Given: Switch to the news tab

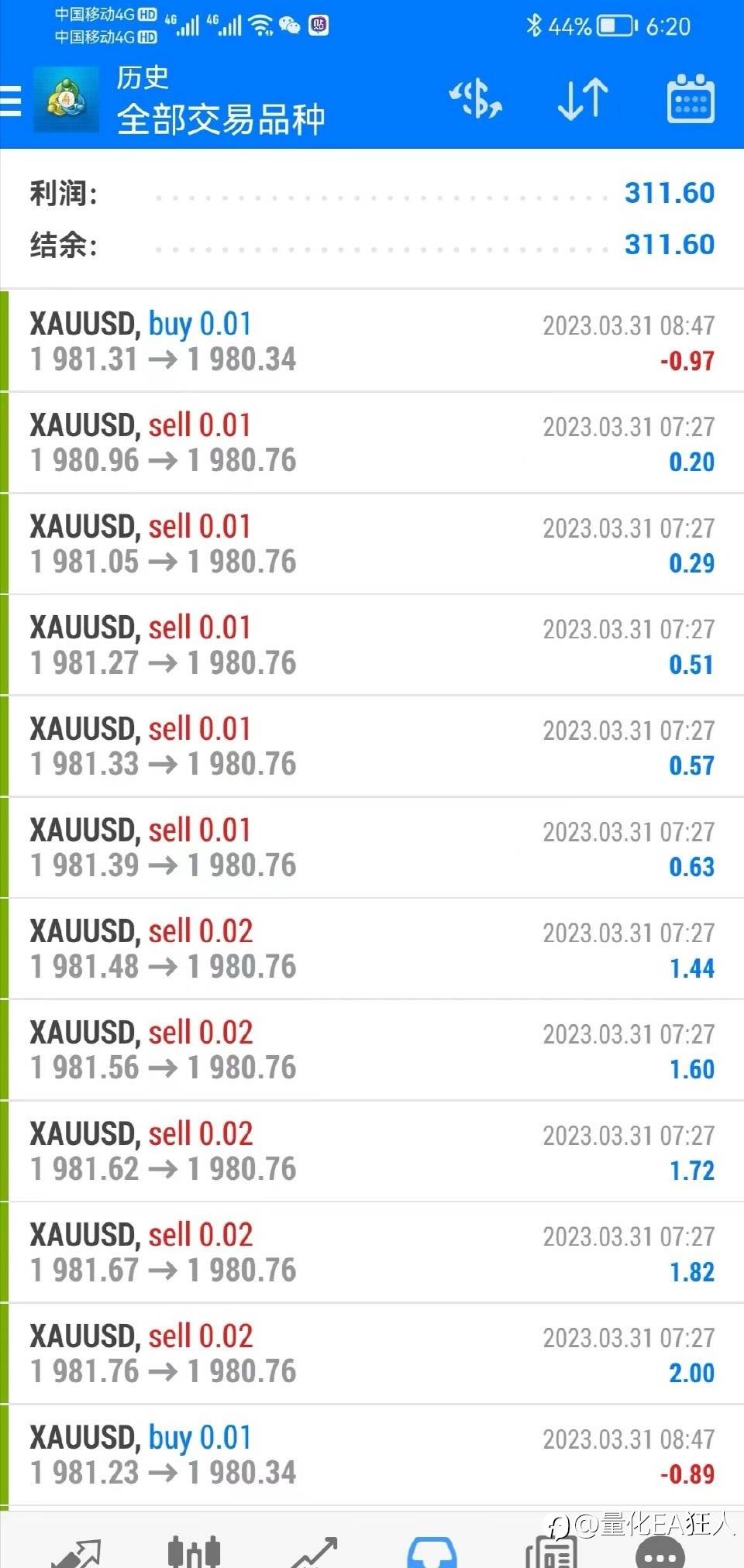Looking at the screenshot, I should tap(551, 1553).
